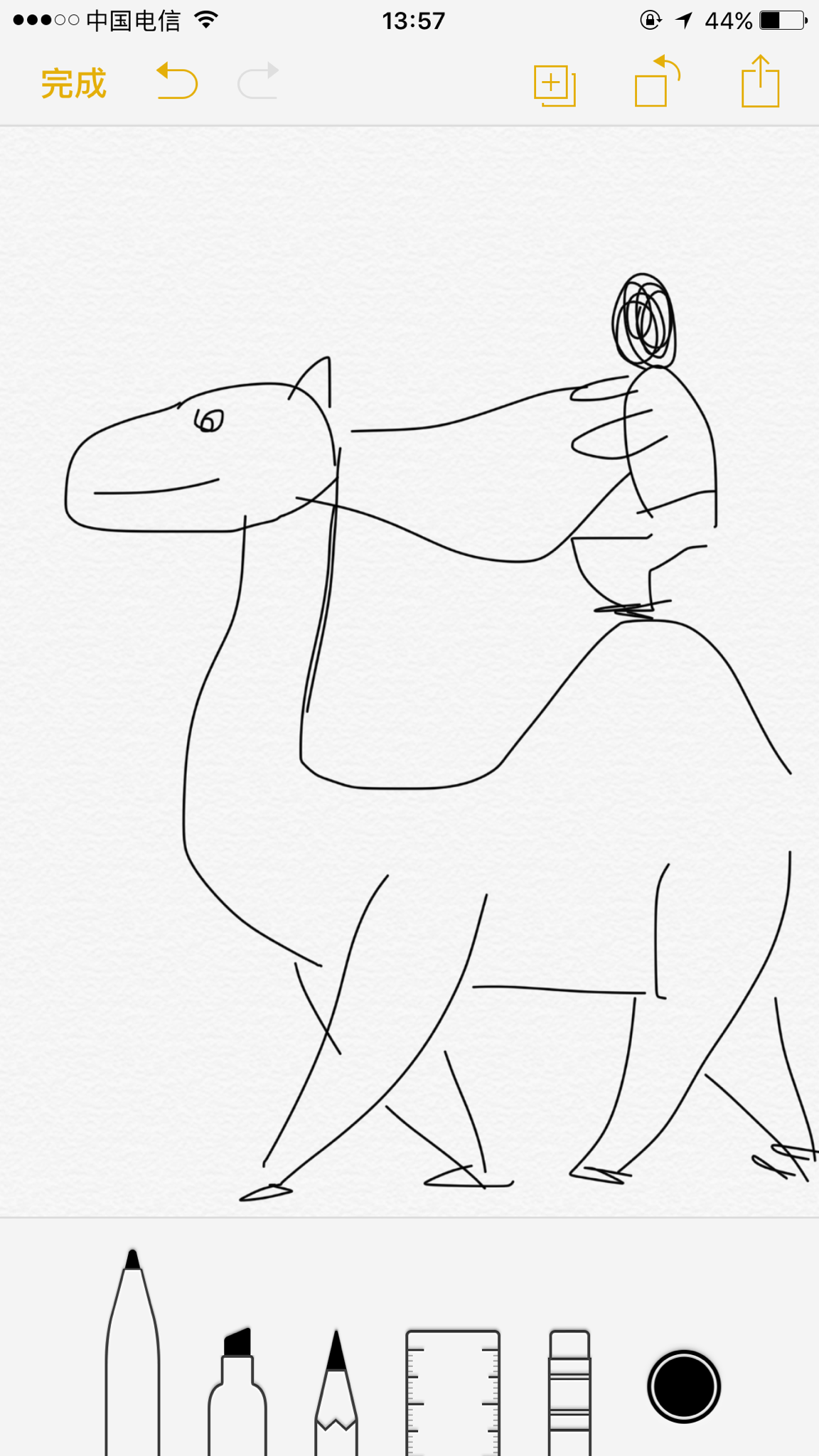Add a new sketch page
819x1456 pixels.
[x=555, y=85]
